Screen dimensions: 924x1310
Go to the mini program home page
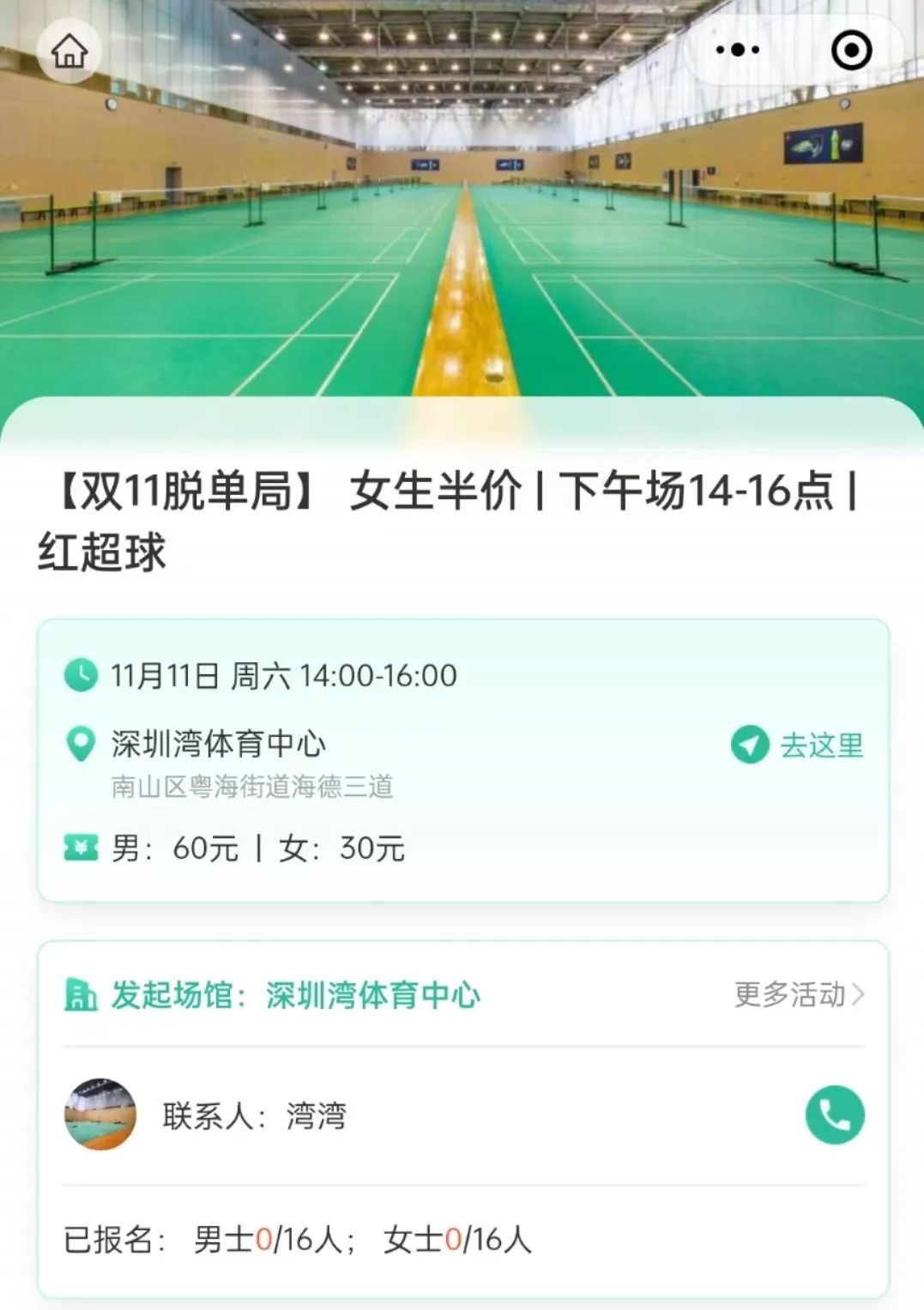tap(69, 51)
